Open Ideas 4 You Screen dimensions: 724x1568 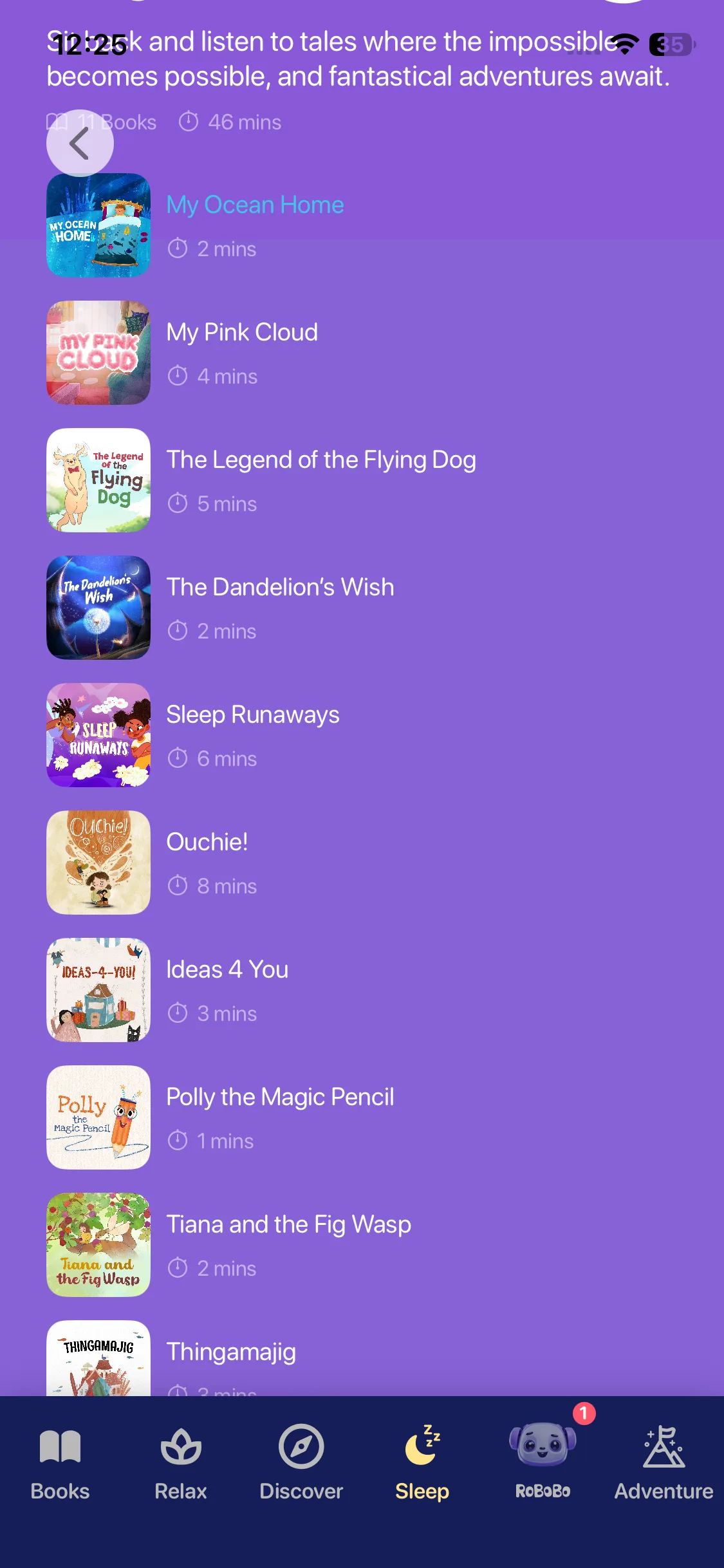(227, 989)
